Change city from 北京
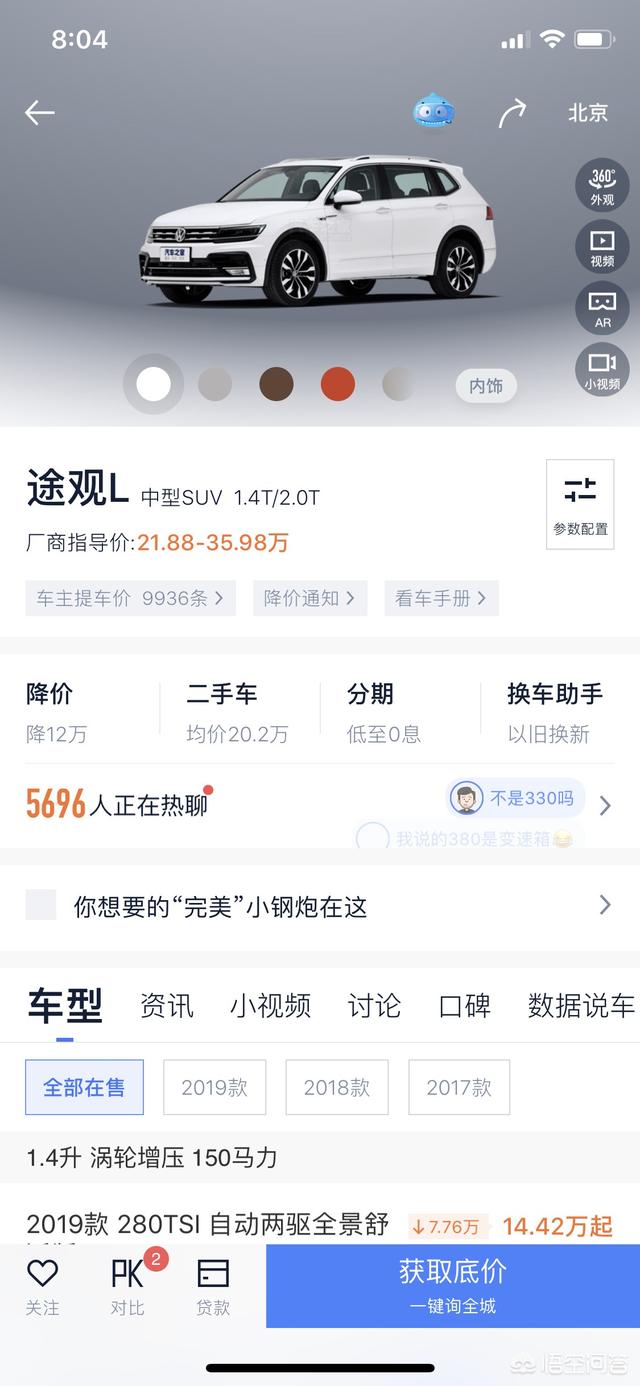The height and width of the screenshot is (1386, 640). coord(588,112)
